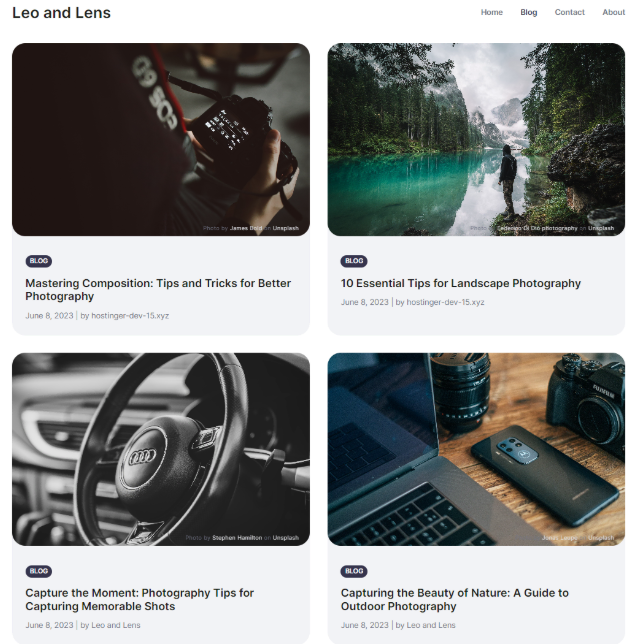Read Capture the Moment photography tips post

139,599
